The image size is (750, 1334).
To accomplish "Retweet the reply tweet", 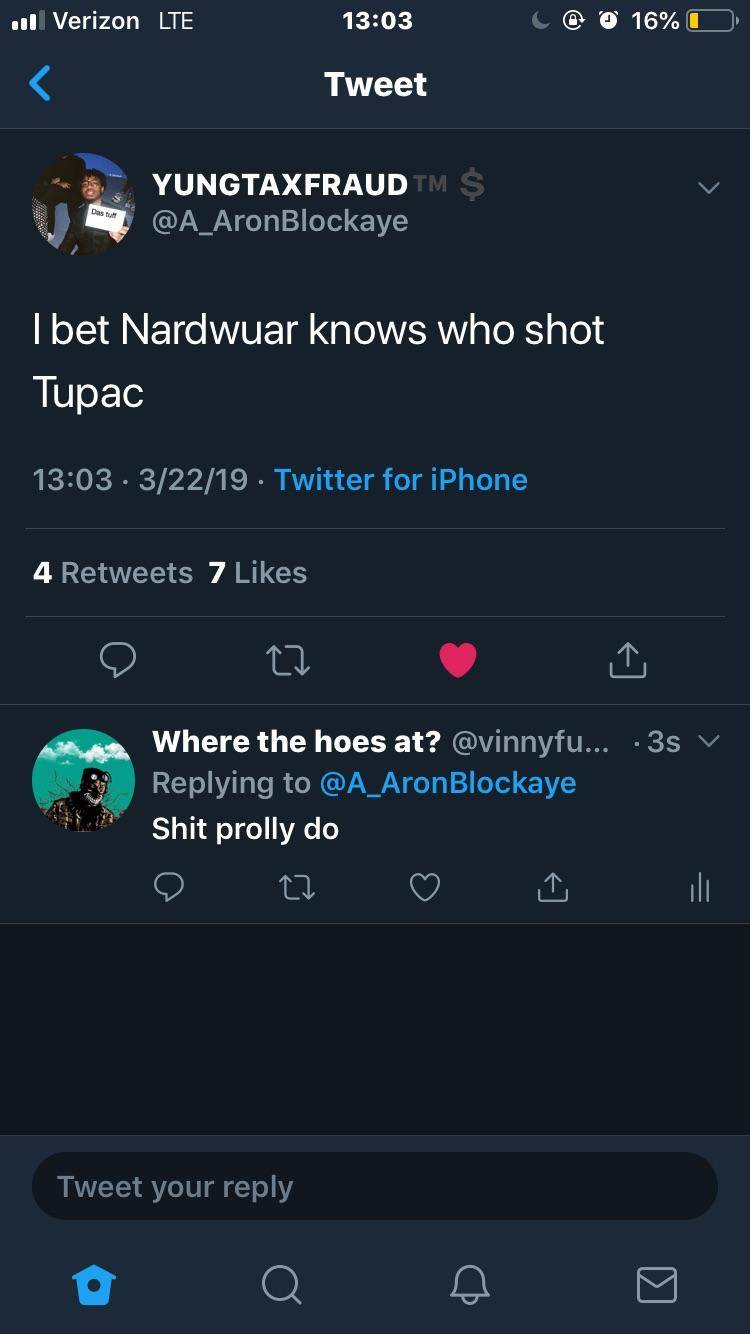I will pyautogui.click(x=297, y=887).
